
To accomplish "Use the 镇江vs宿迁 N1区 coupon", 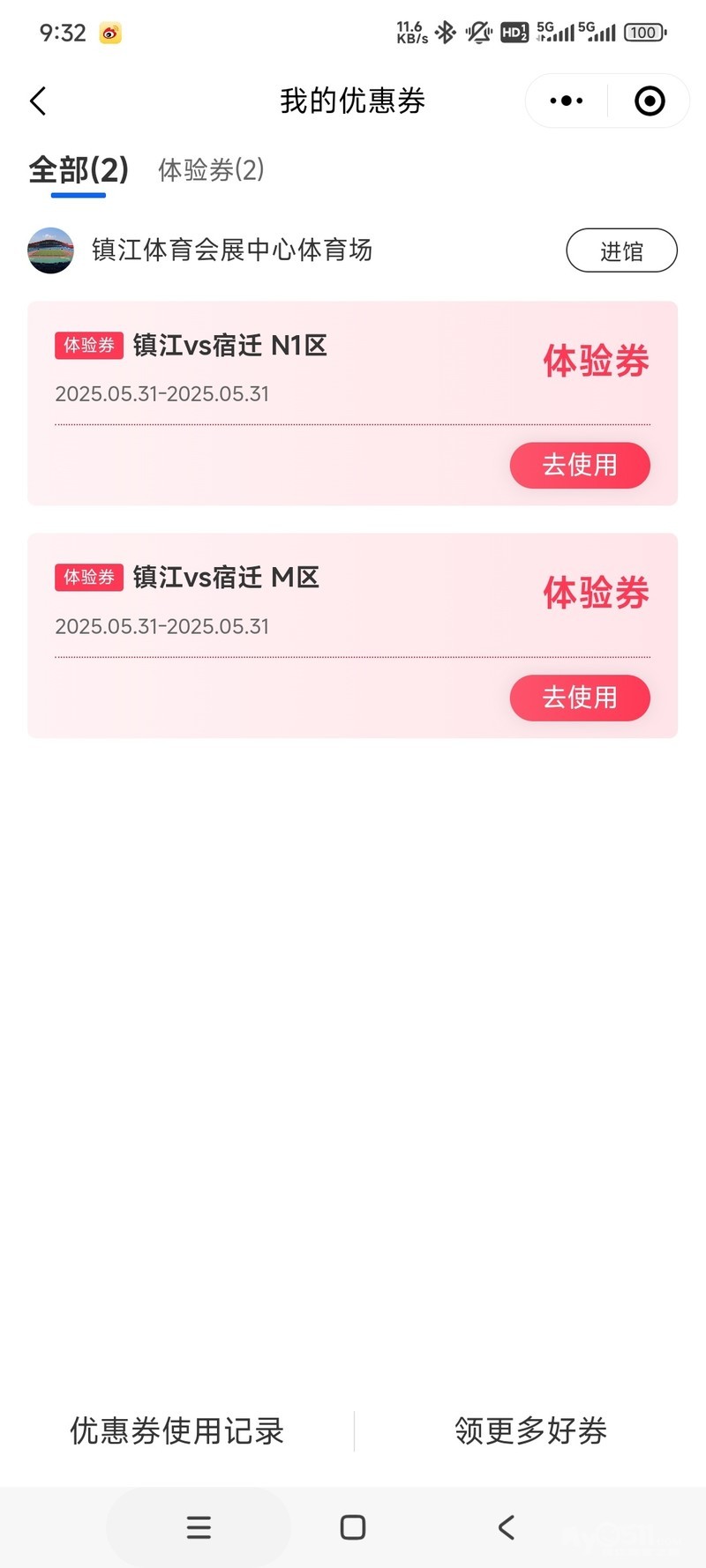I will point(580,465).
